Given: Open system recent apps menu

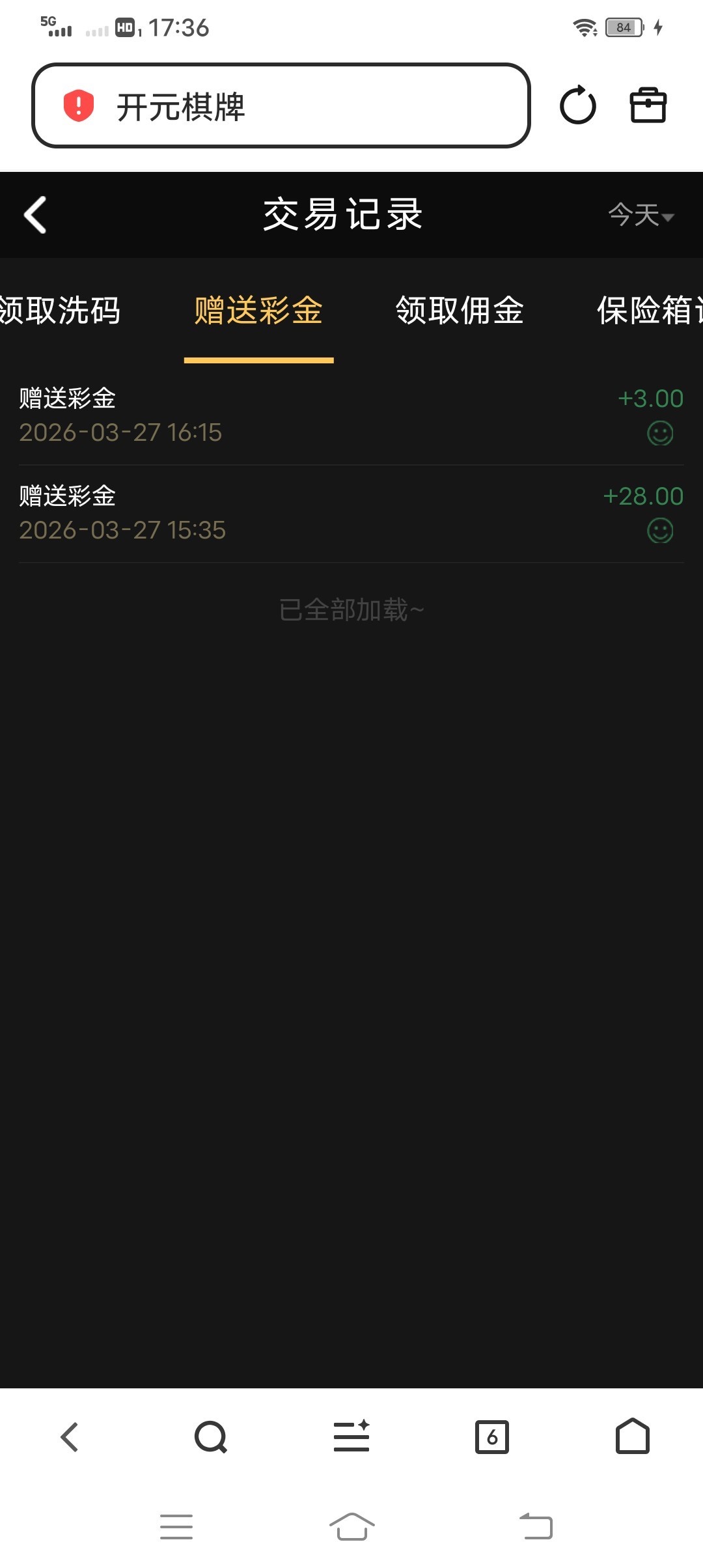Looking at the screenshot, I should tap(176, 1526).
